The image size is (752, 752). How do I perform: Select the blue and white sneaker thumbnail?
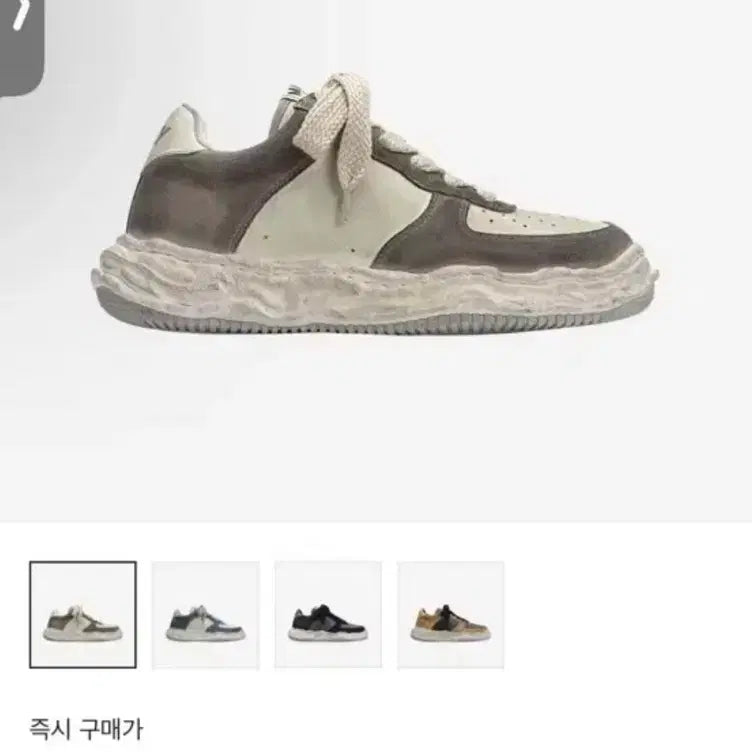(x=205, y=614)
